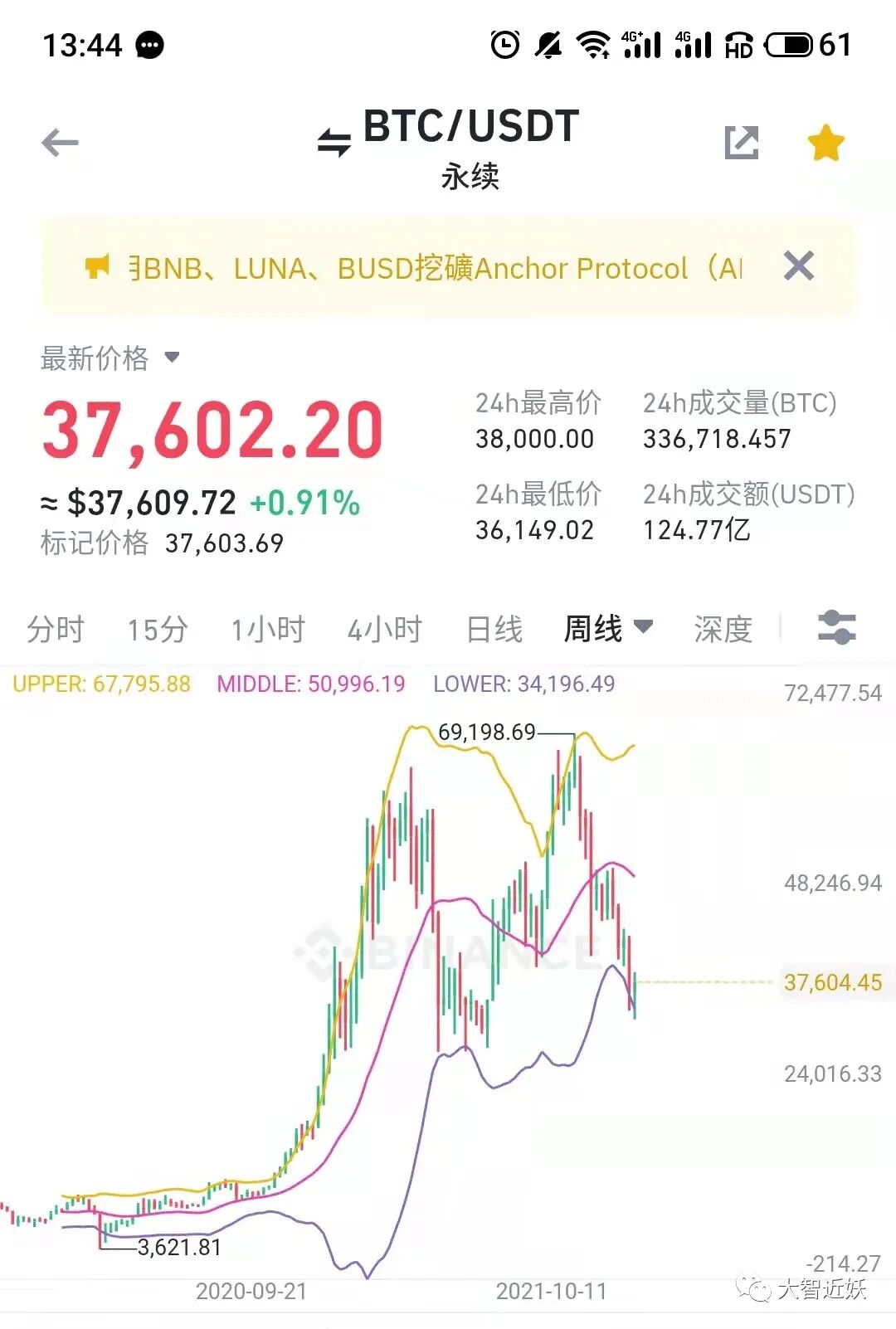Open the Anchor Protocol announcement banner

[x=415, y=268]
